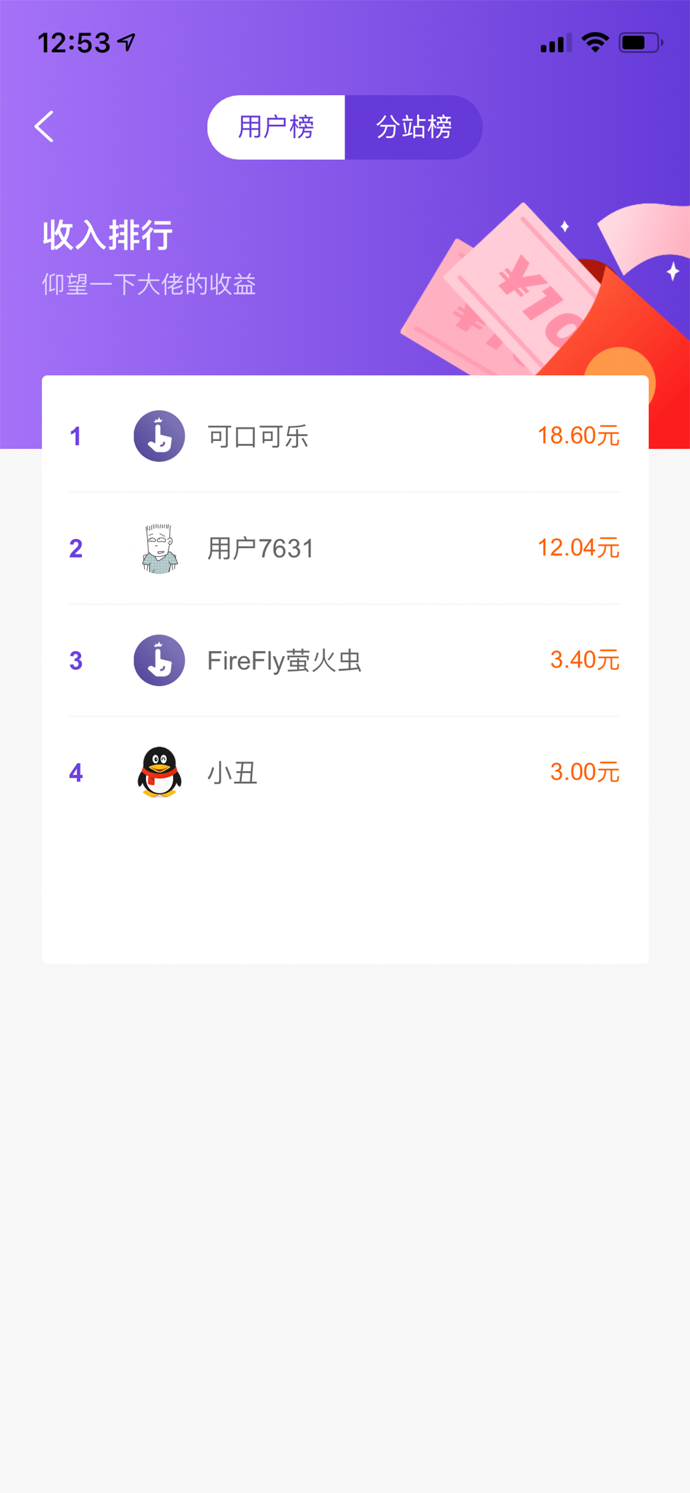Select the 用户榜 tab

pyautogui.click(x=276, y=127)
